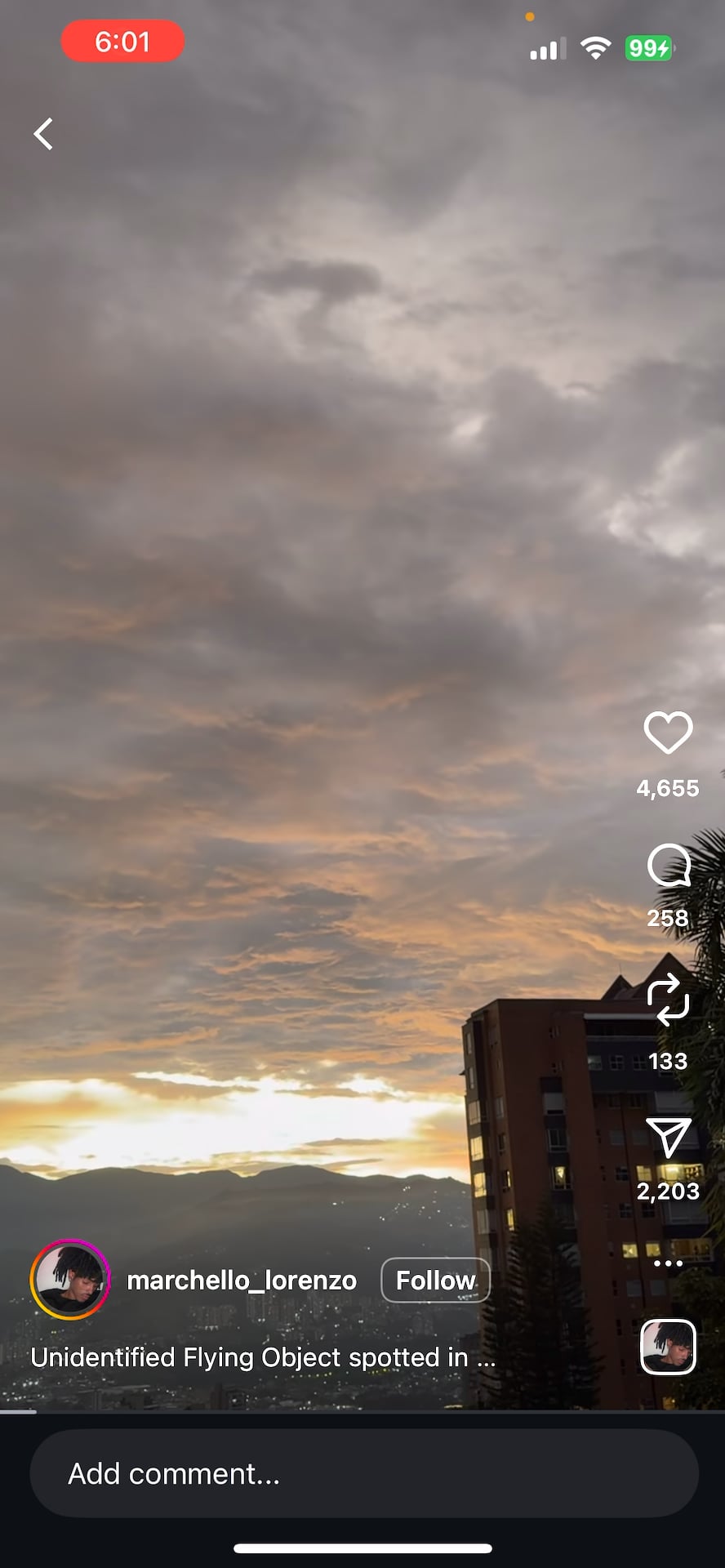Go back using the top-left arrow
The height and width of the screenshot is (1568, 725).
(x=43, y=134)
